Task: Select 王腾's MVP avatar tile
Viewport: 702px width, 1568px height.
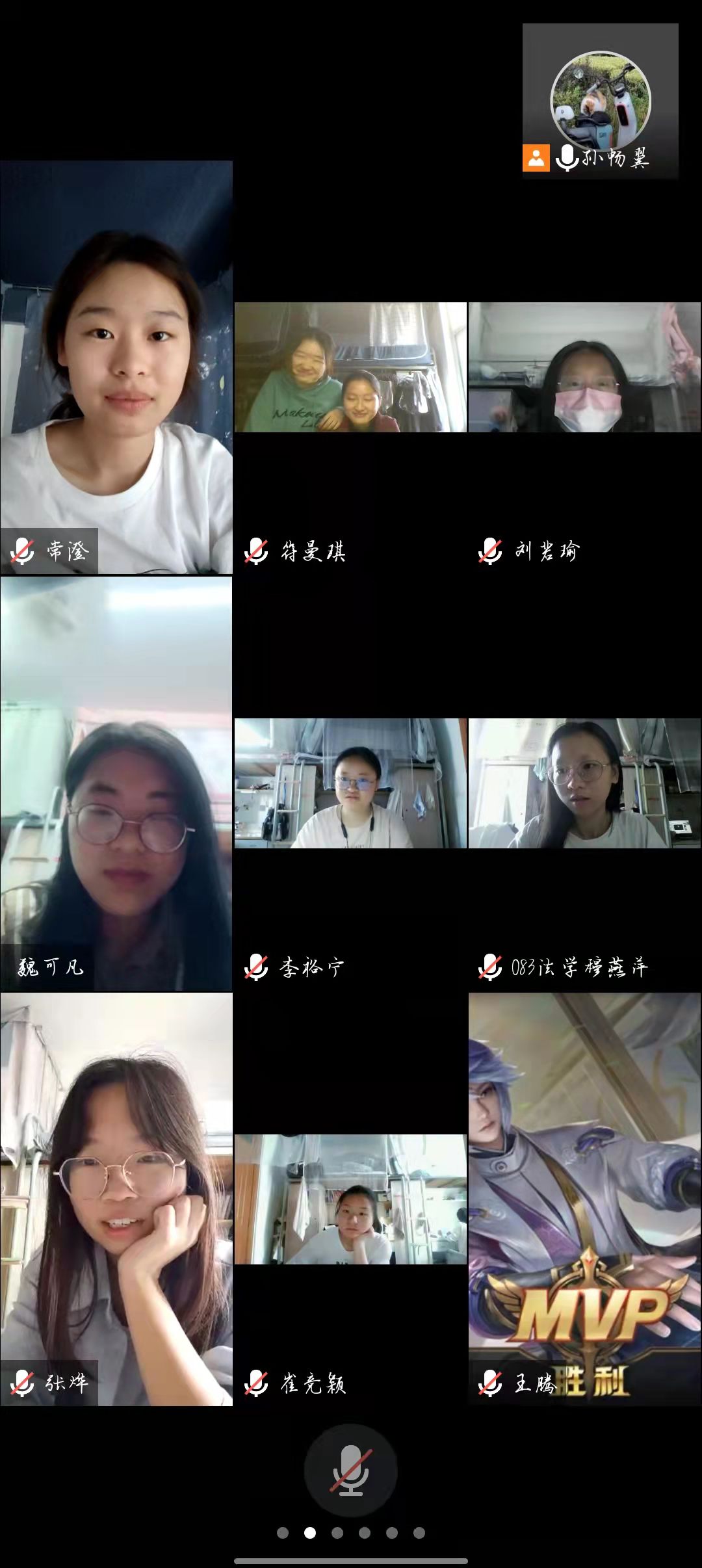Action: pyautogui.click(x=584, y=1199)
